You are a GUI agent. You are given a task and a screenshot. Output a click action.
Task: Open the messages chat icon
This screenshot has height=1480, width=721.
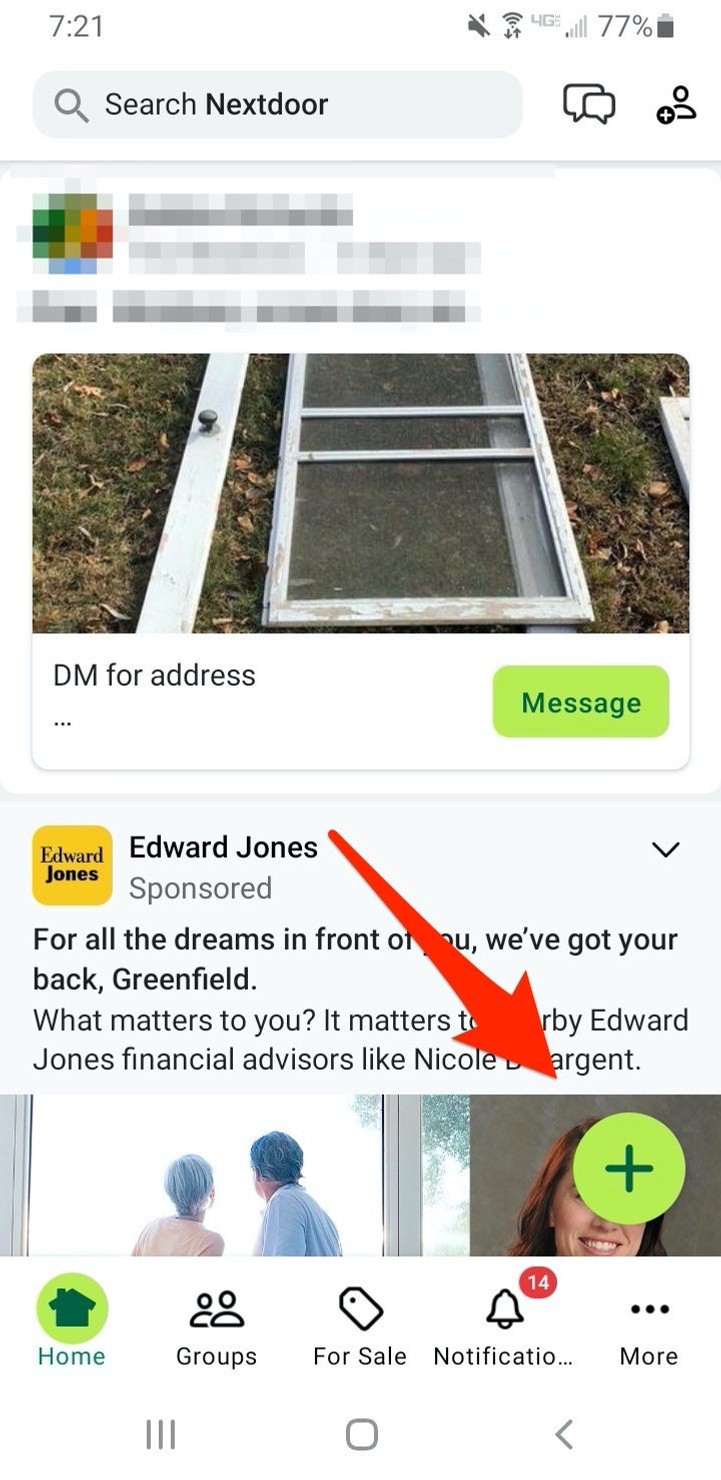tap(589, 104)
